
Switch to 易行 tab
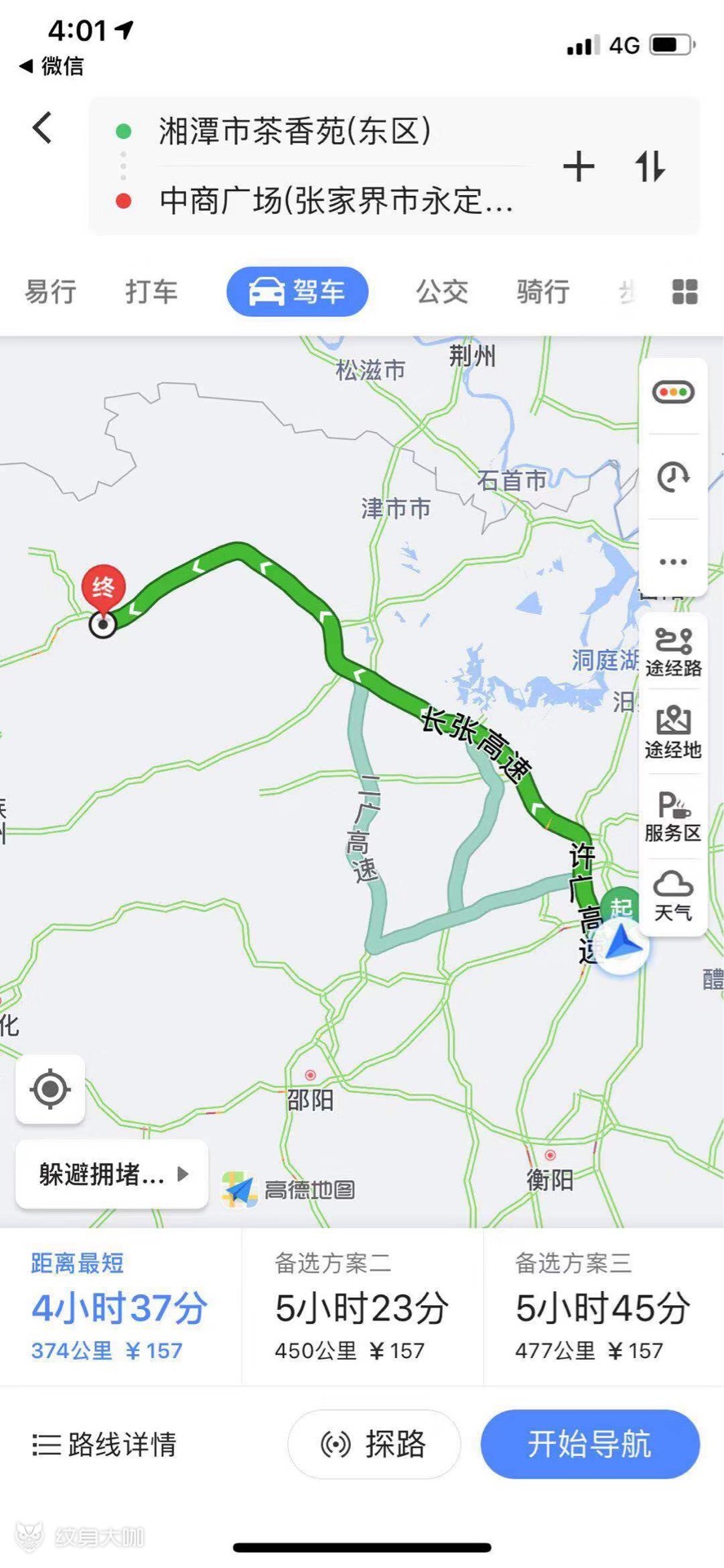pyautogui.click(x=51, y=292)
